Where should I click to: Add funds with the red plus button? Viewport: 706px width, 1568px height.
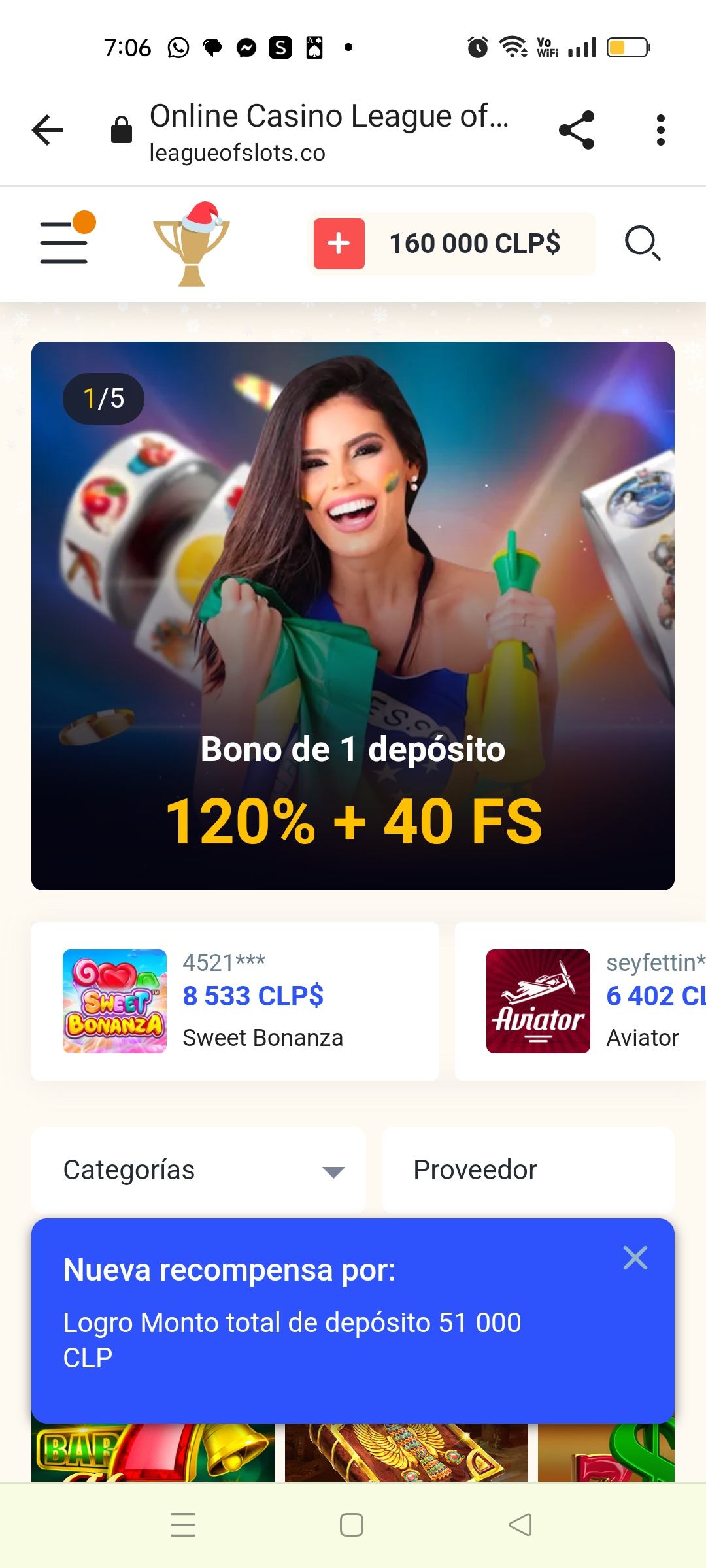[x=339, y=244]
